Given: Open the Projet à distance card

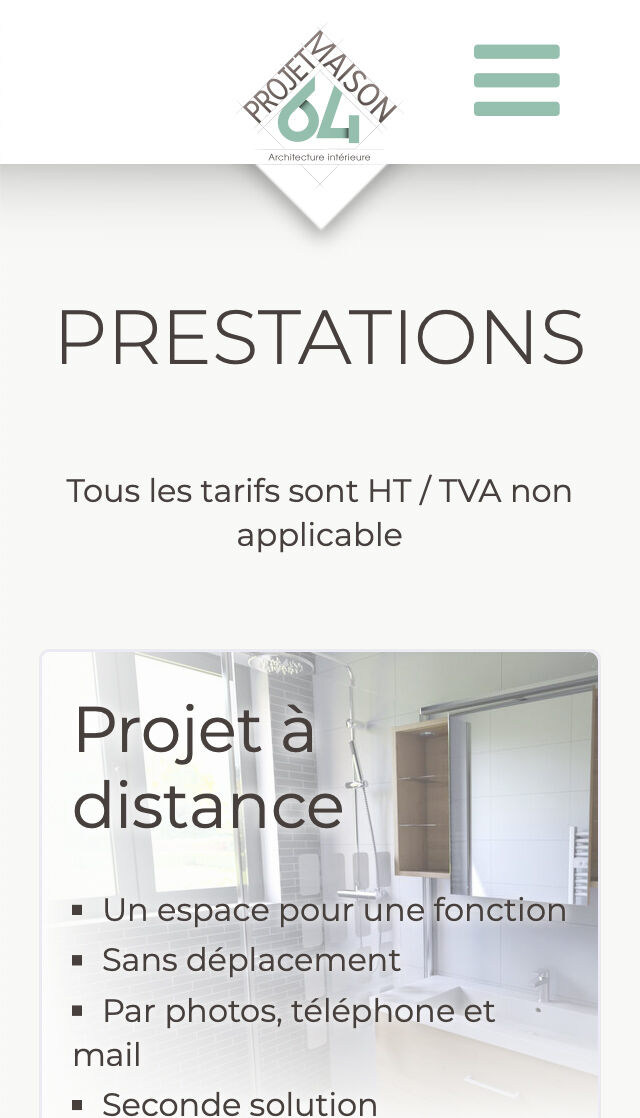Looking at the screenshot, I should (320, 884).
